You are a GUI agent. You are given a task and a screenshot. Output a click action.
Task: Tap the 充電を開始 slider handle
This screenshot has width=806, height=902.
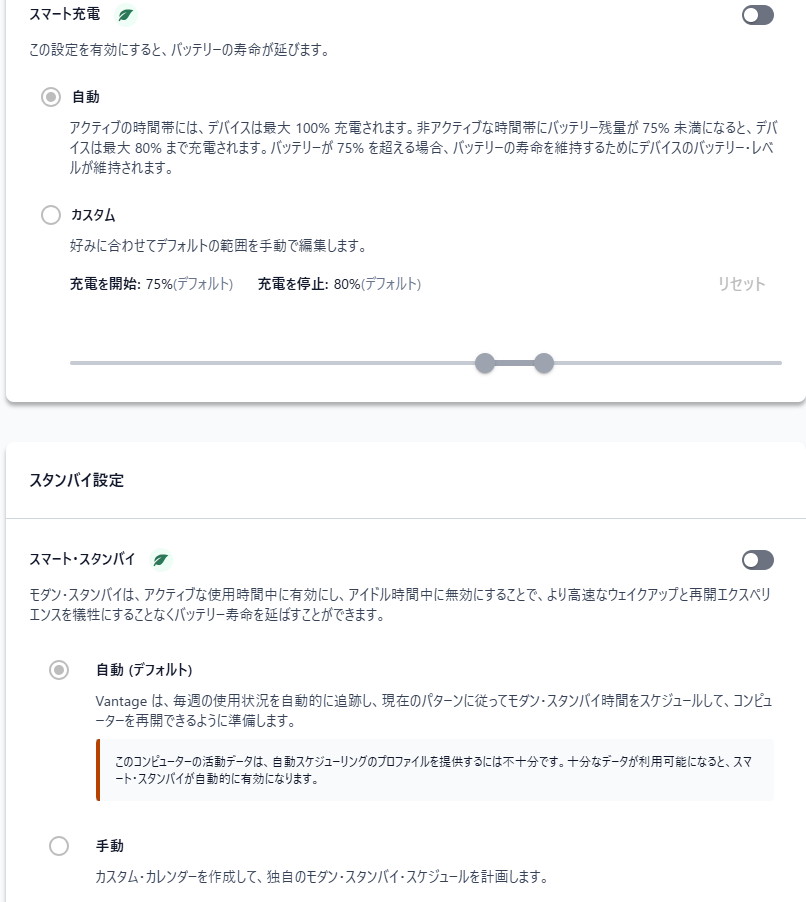coord(485,362)
